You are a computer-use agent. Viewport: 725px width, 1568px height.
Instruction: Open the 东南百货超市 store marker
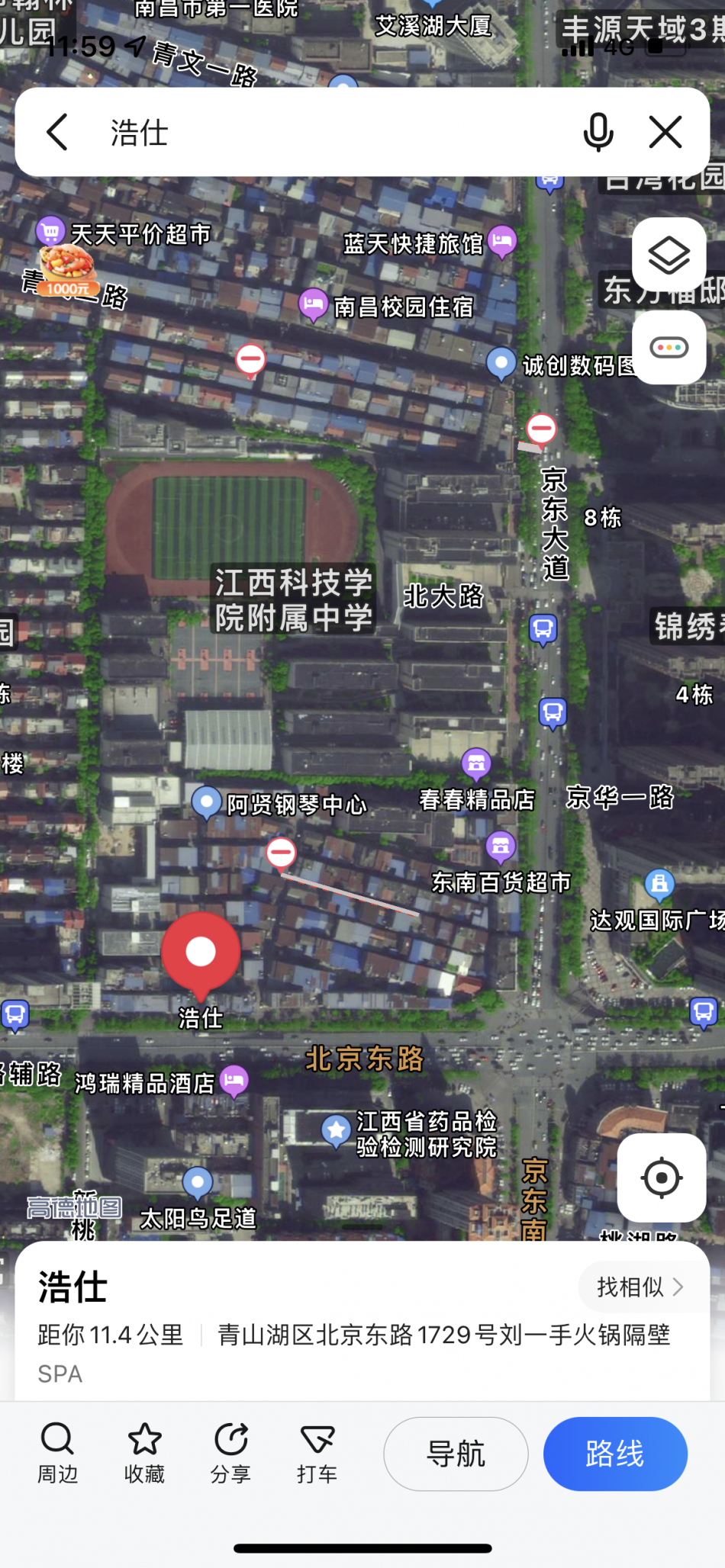point(501,846)
